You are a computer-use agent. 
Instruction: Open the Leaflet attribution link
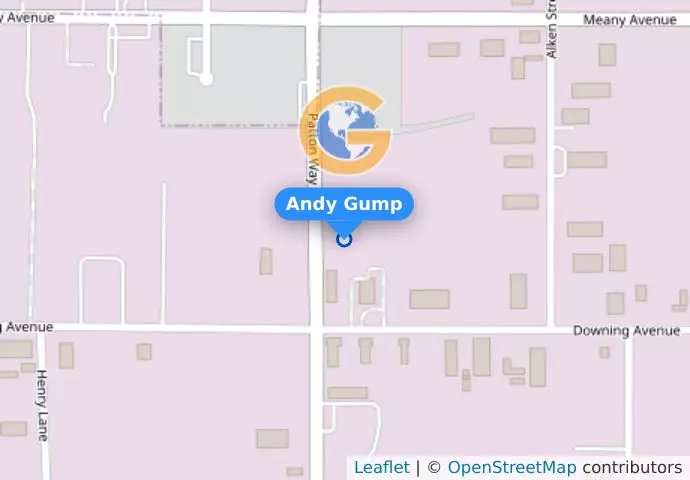click(381, 467)
